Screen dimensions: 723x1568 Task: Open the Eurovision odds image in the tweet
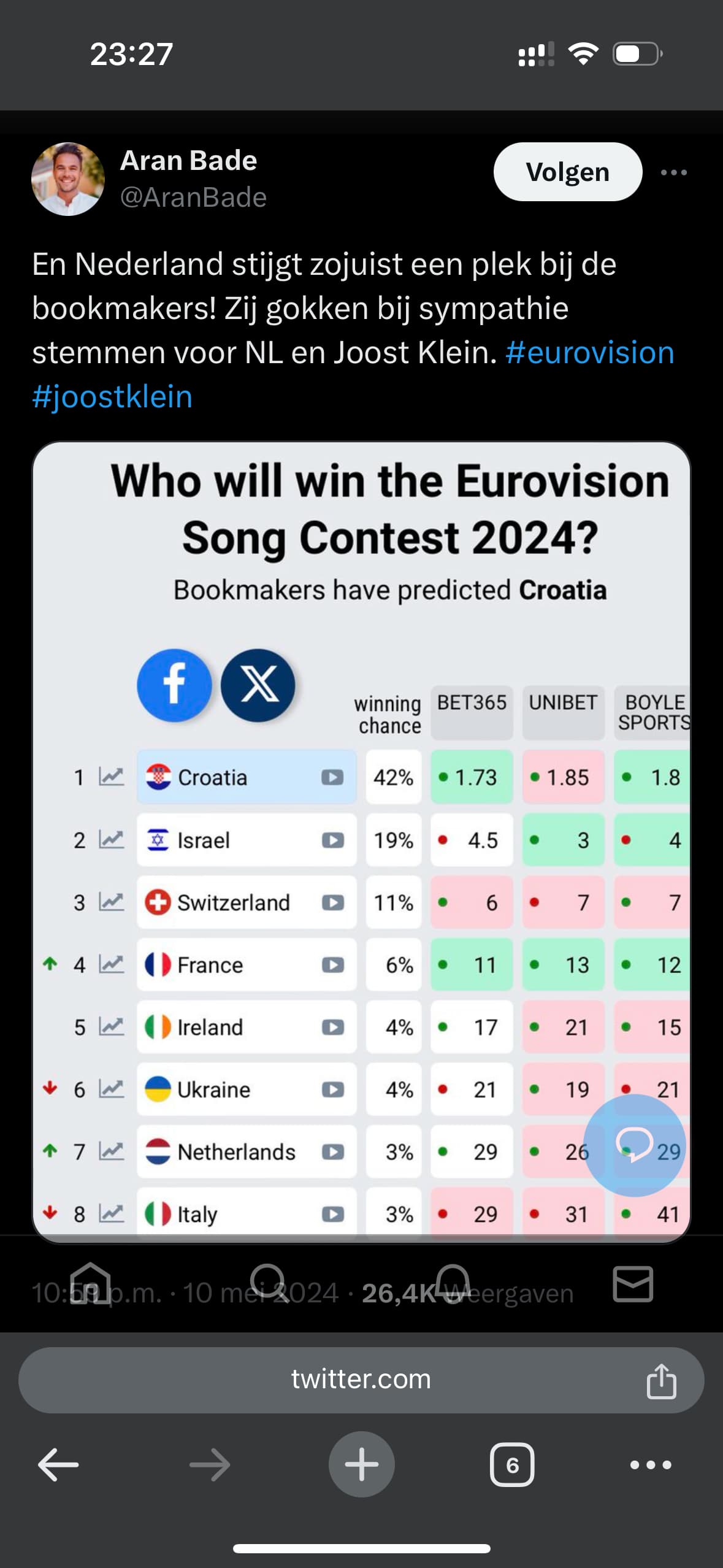[x=361, y=842]
